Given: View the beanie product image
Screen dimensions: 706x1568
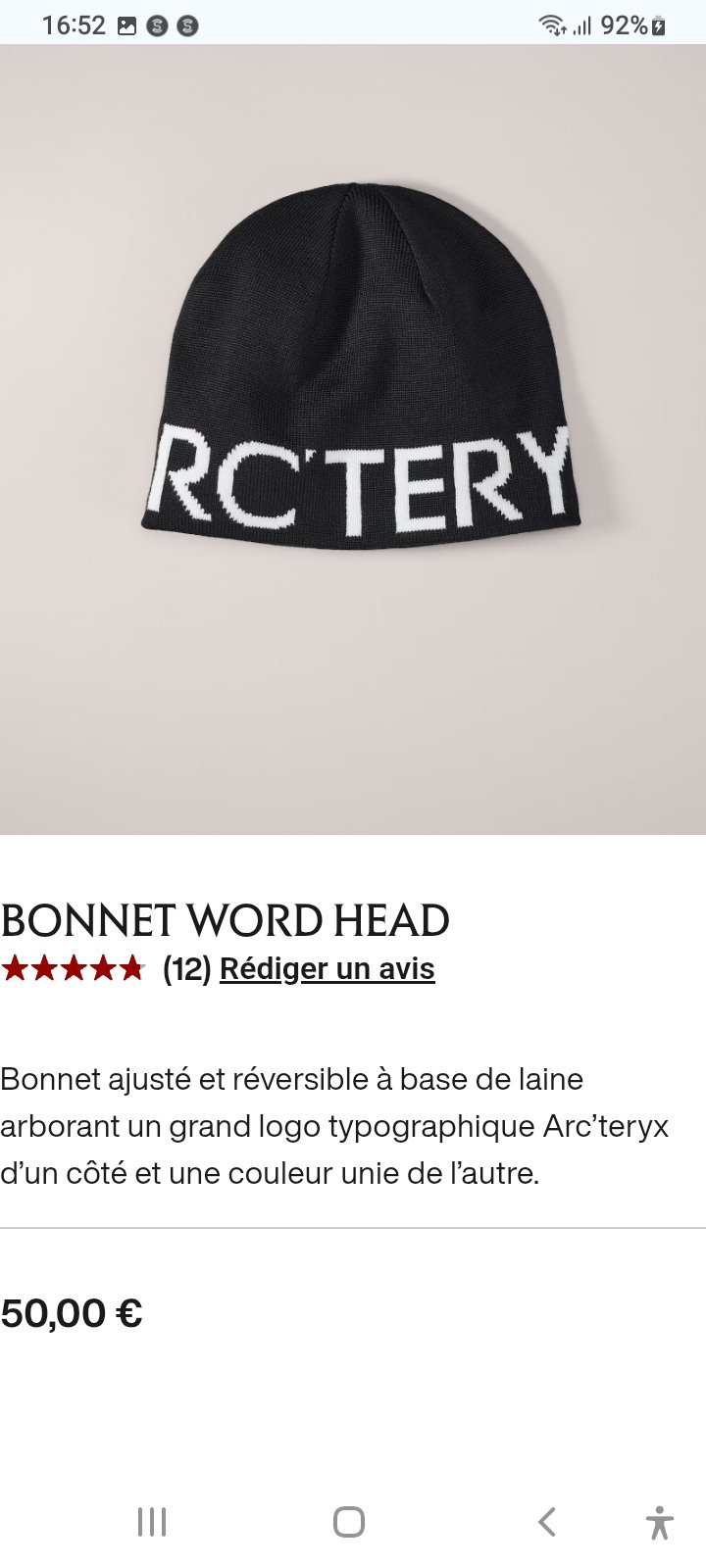Looking at the screenshot, I should point(353,439).
